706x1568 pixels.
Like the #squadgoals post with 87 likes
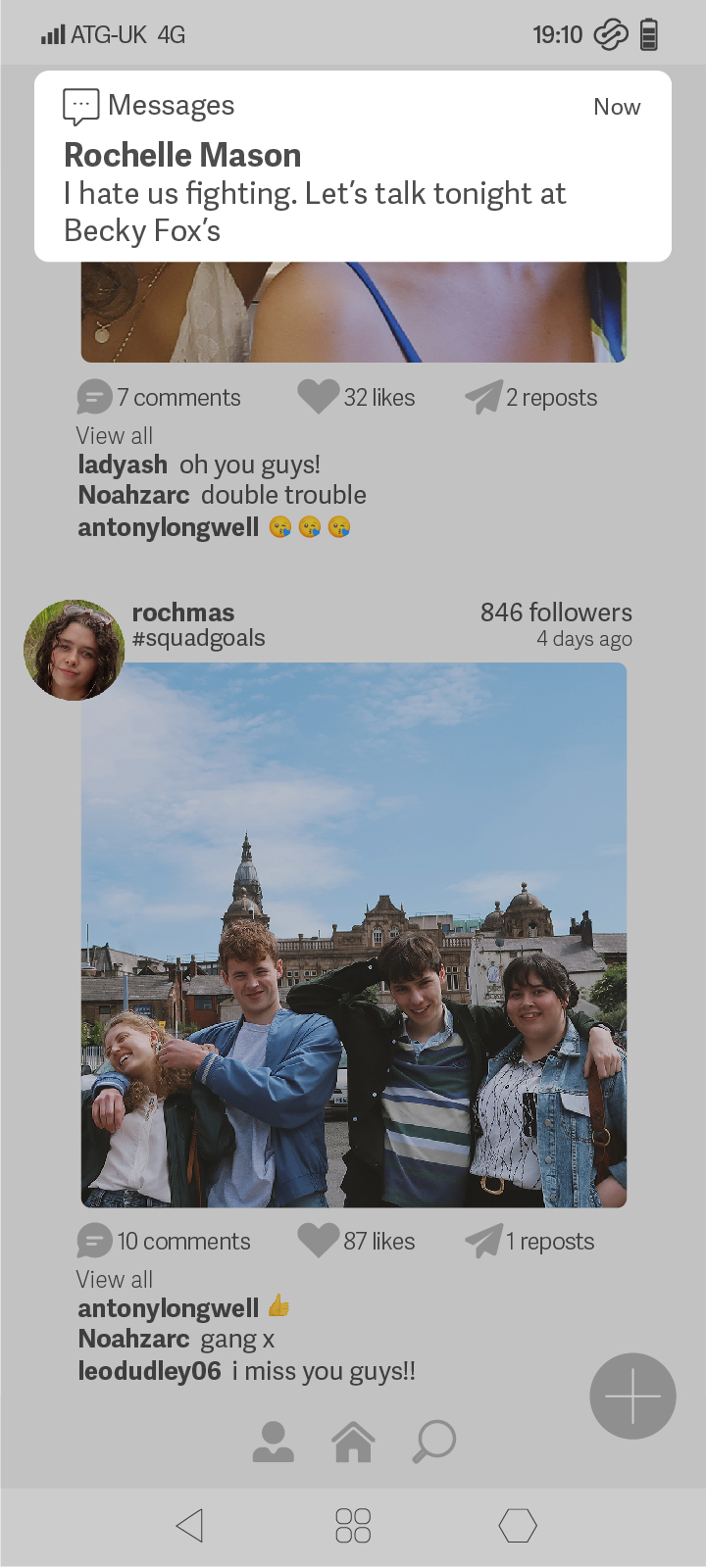[318, 1241]
